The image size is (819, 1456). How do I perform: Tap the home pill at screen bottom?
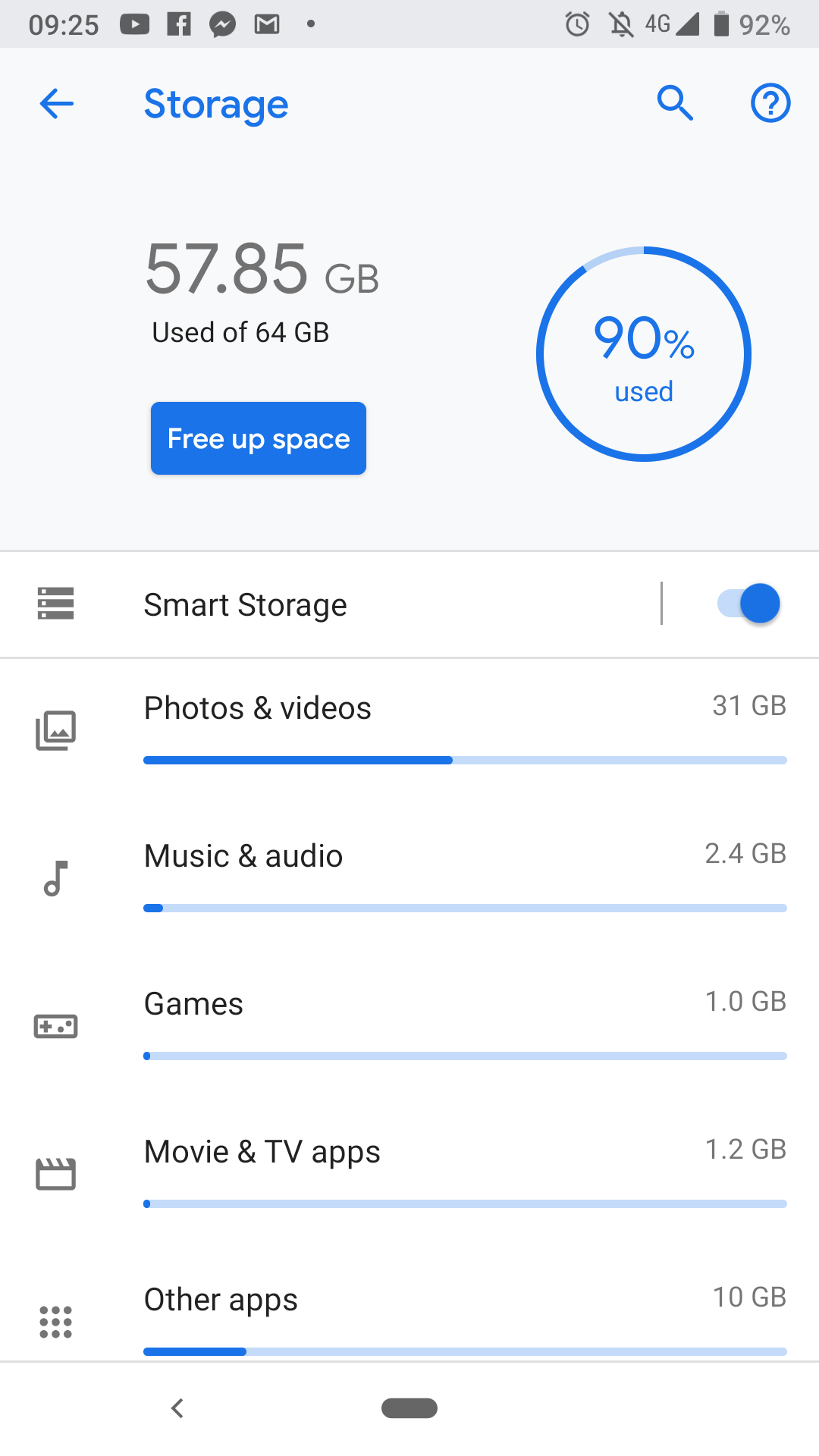(x=409, y=1408)
